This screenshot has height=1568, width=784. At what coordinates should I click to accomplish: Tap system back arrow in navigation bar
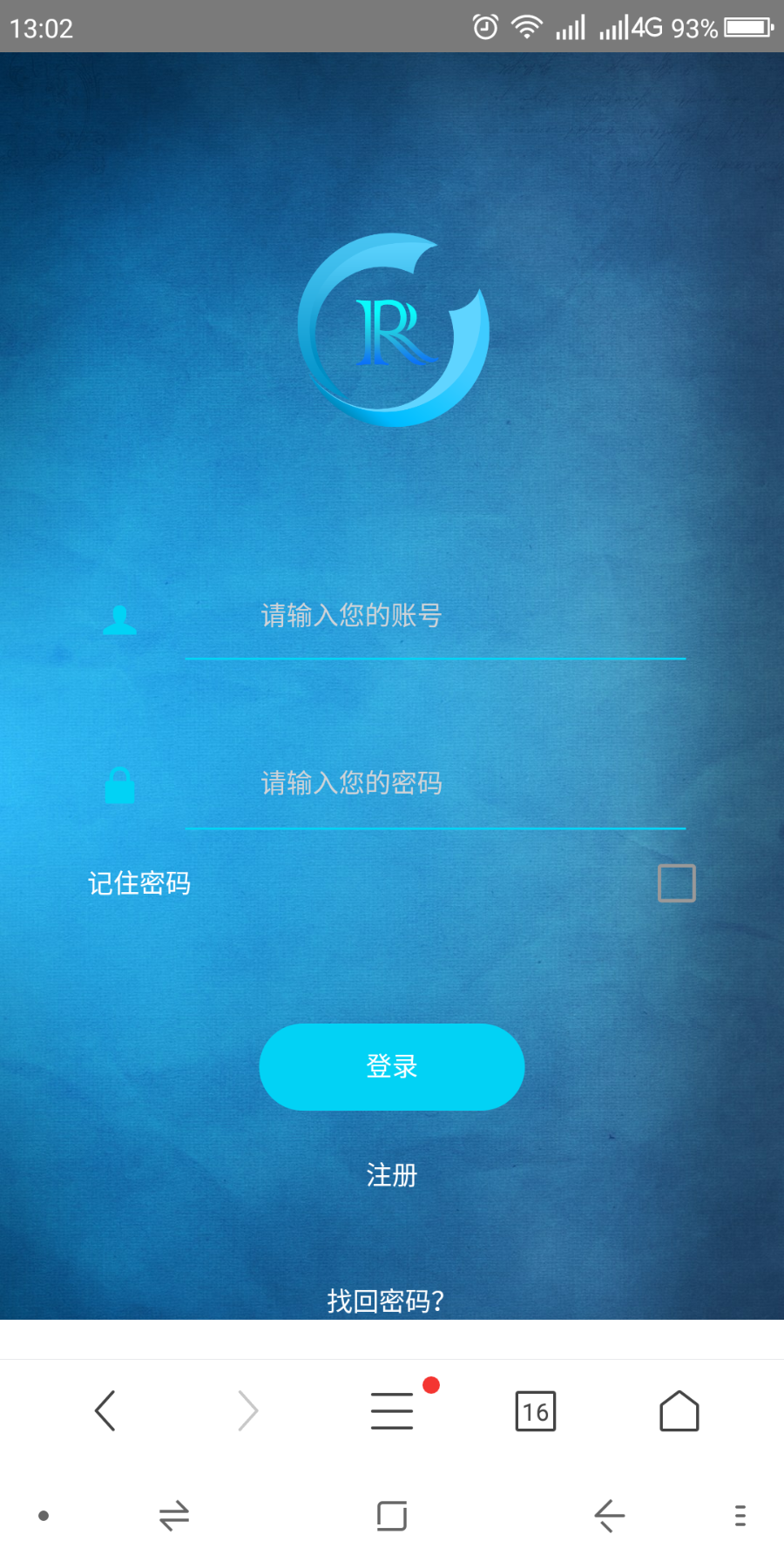click(x=610, y=1516)
